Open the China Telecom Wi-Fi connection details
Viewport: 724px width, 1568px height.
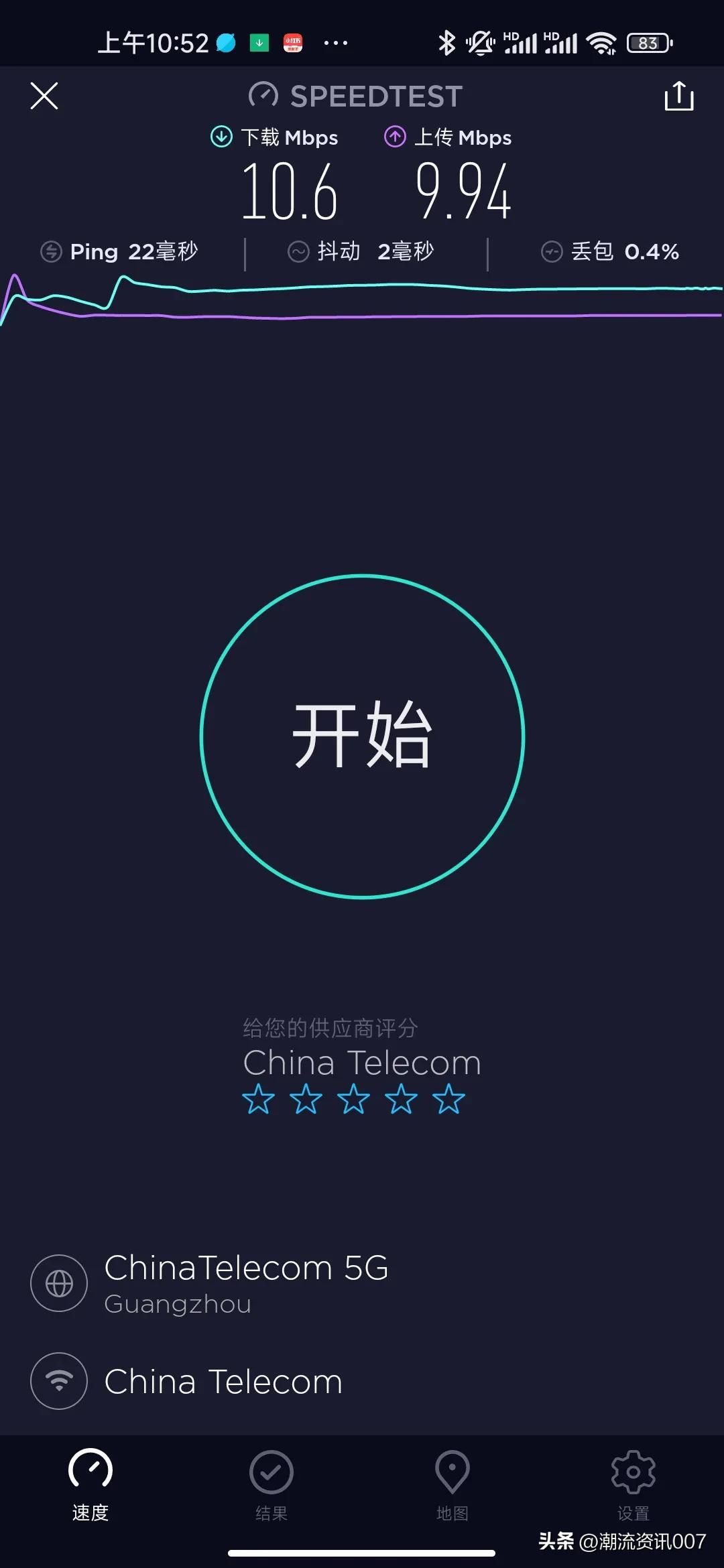point(223,1381)
